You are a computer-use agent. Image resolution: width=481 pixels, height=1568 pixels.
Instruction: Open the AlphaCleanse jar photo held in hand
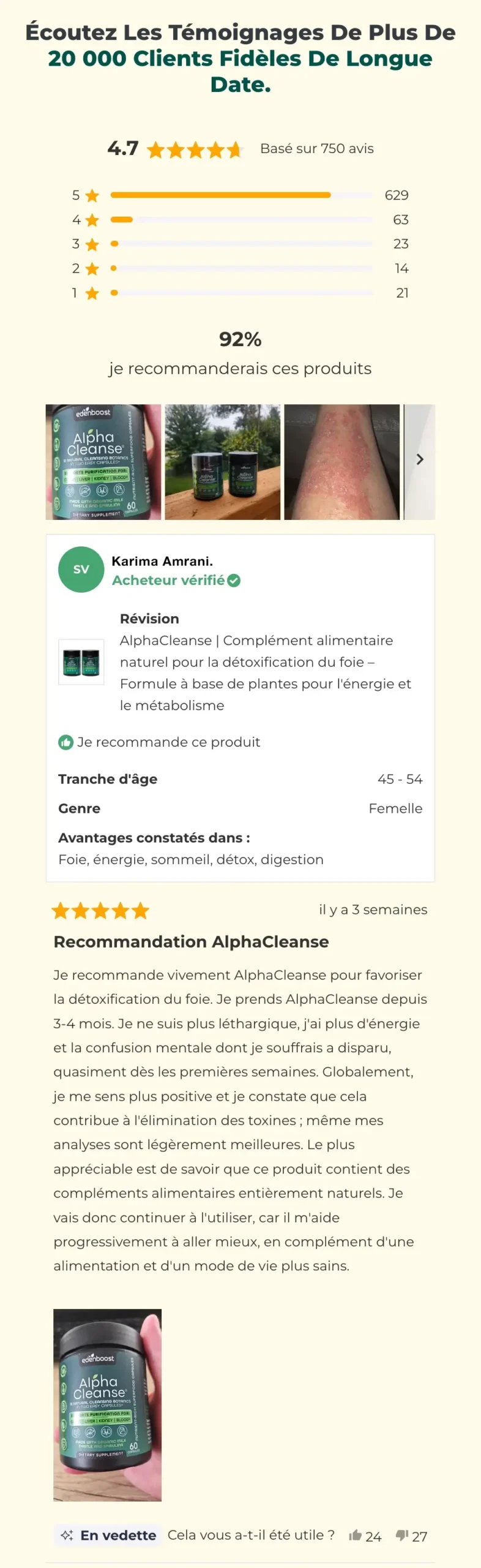pos(103,462)
